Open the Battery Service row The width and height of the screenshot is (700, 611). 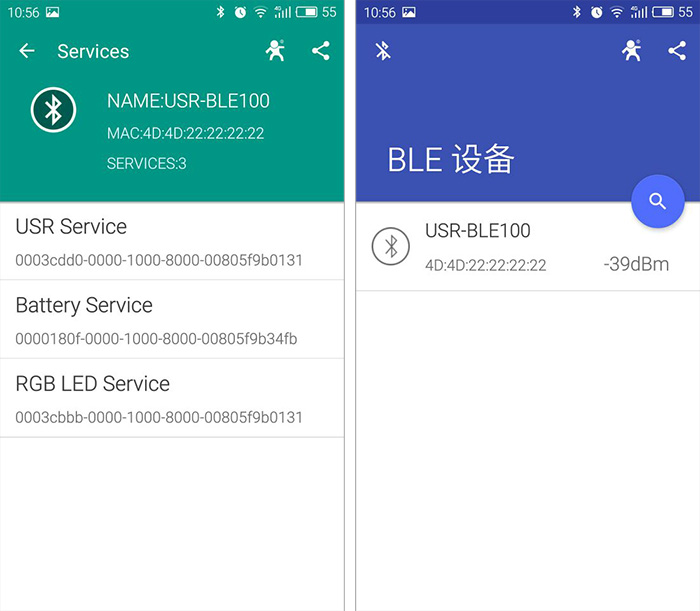point(172,320)
